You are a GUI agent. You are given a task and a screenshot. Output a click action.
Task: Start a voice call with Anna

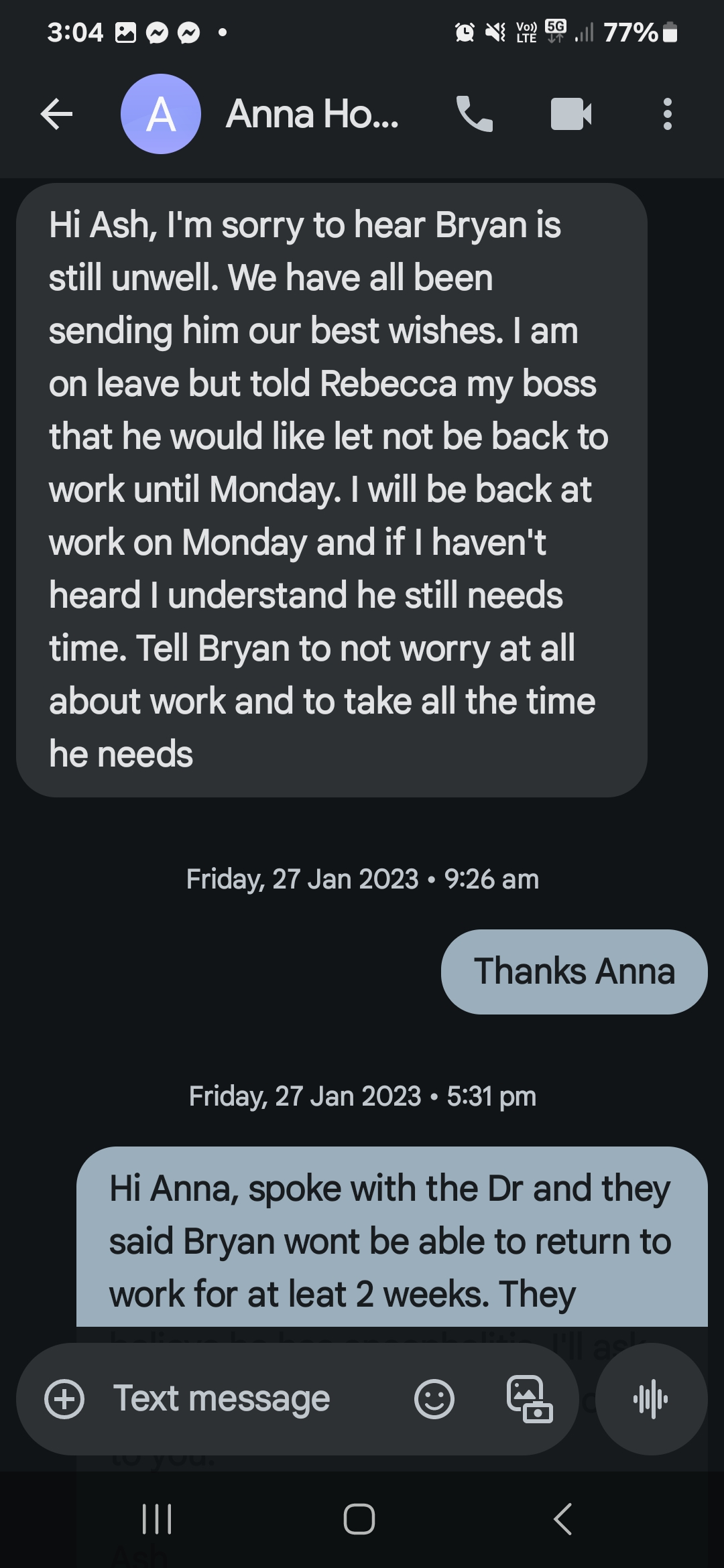point(474,114)
